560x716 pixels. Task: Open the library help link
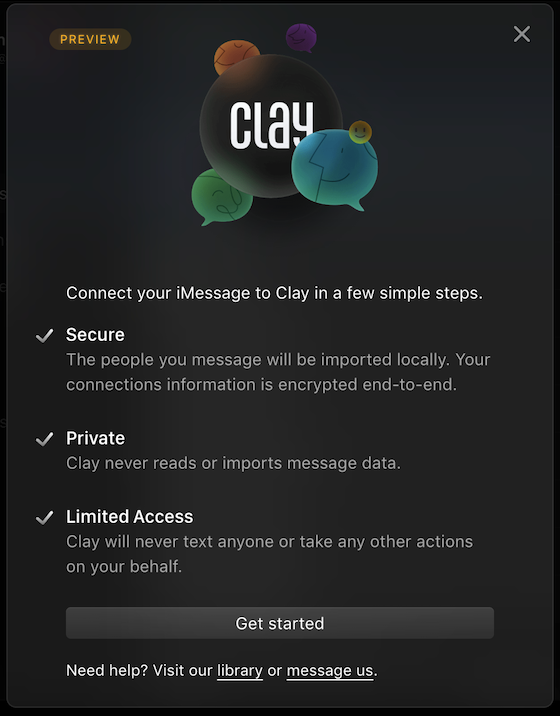(x=240, y=670)
